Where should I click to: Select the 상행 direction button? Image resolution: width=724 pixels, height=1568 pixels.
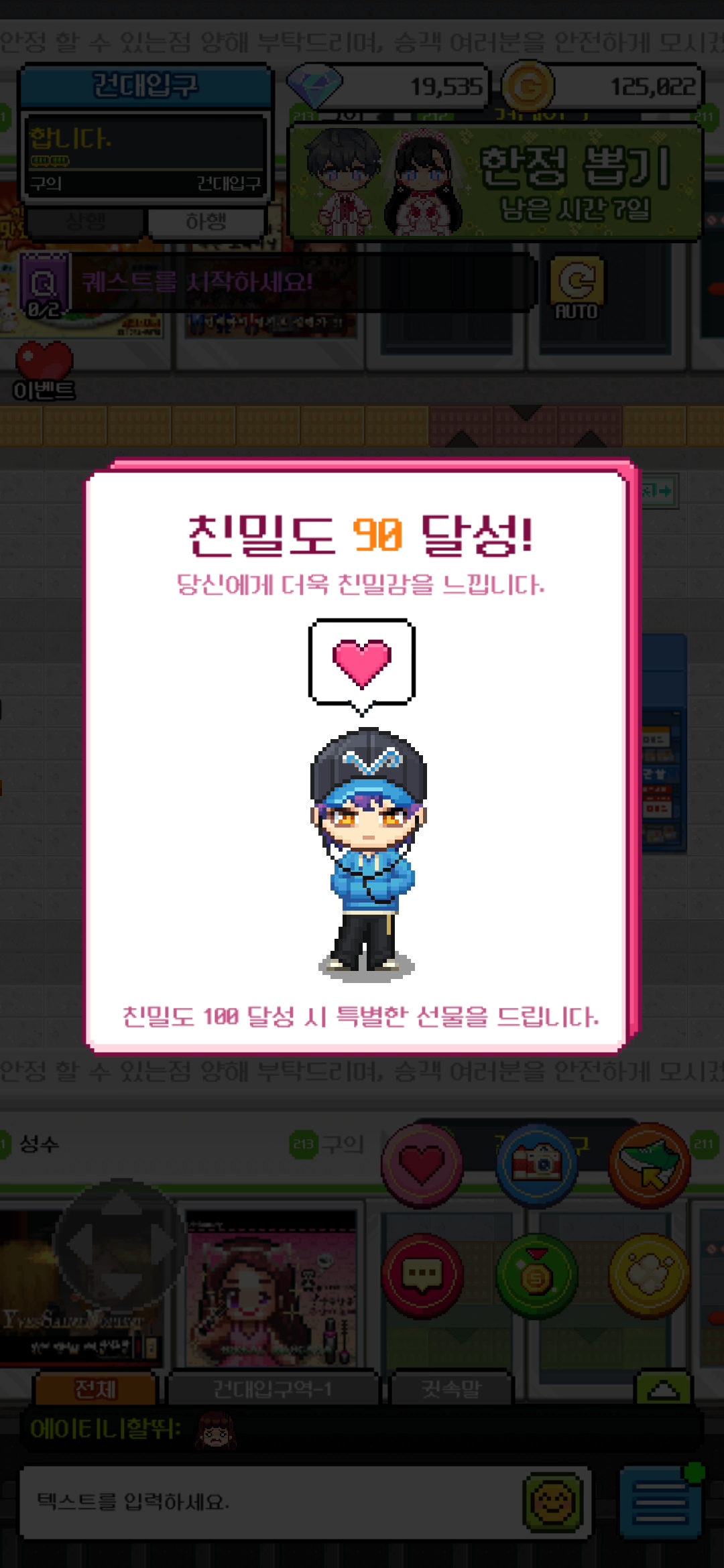(85, 222)
